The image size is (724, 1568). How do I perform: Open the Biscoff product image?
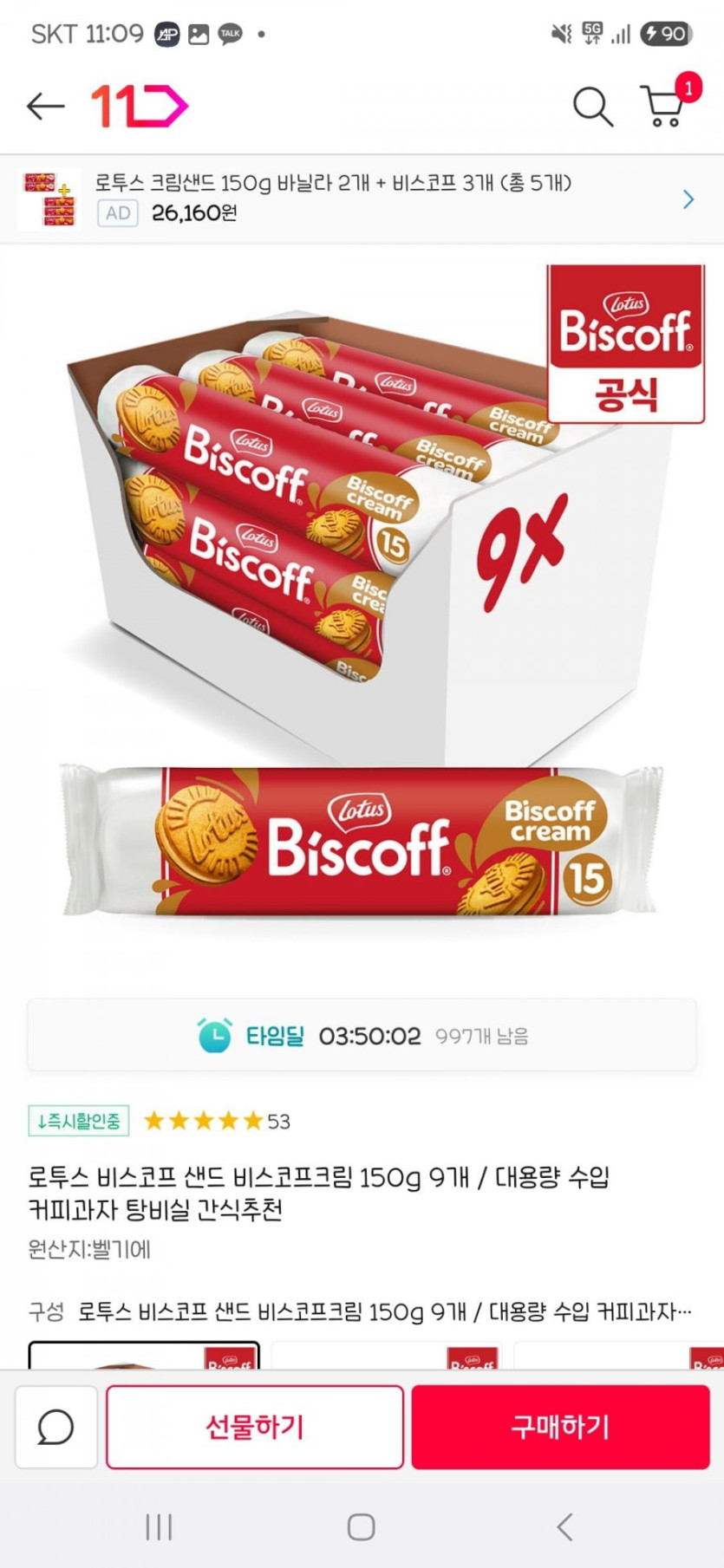point(362,607)
